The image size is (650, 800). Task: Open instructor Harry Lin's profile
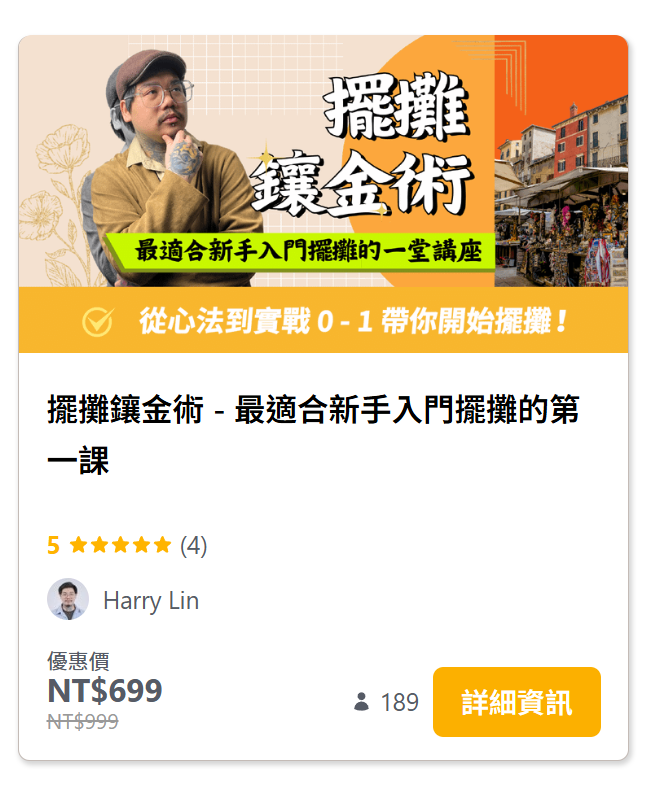tap(150, 600)
